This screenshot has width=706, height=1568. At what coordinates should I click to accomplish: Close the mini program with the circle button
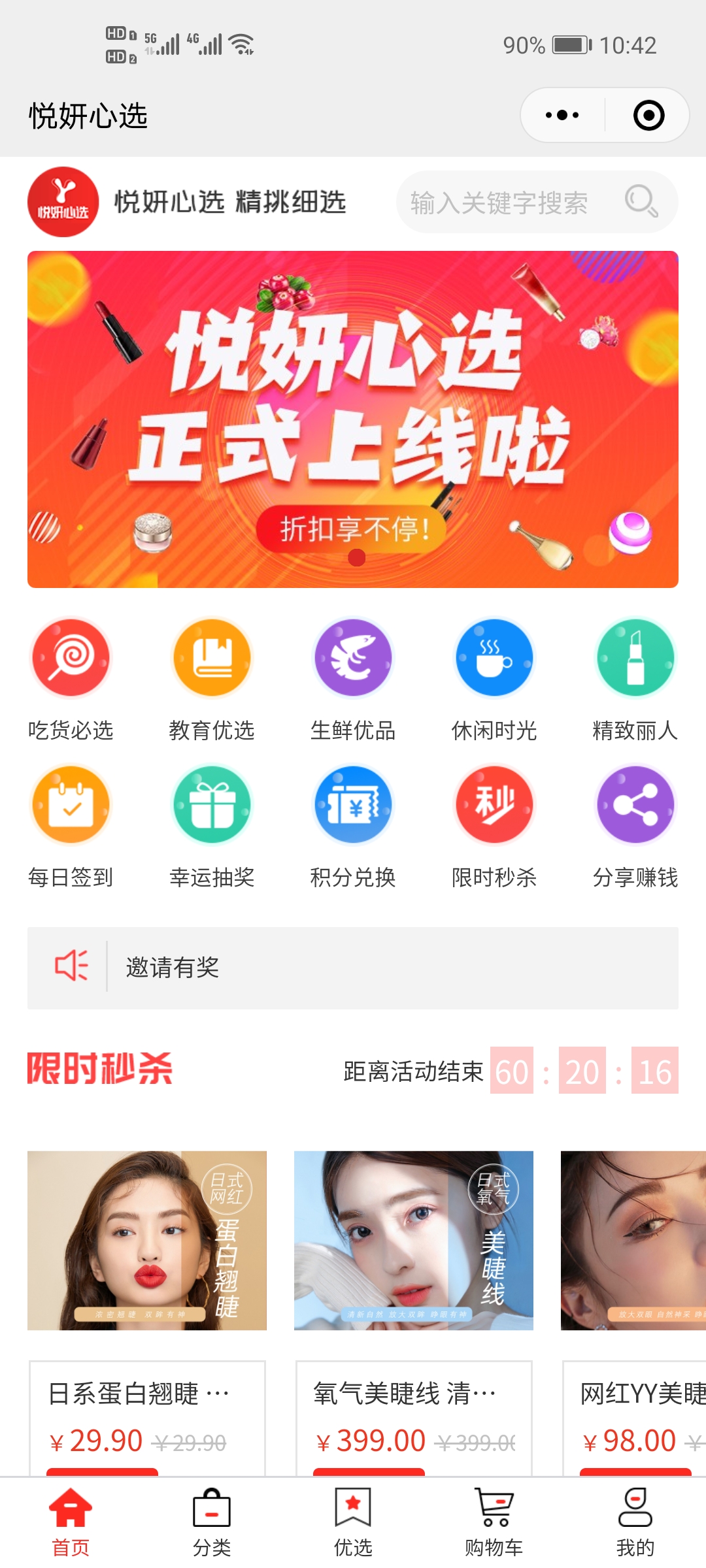[x=648, y=116]
